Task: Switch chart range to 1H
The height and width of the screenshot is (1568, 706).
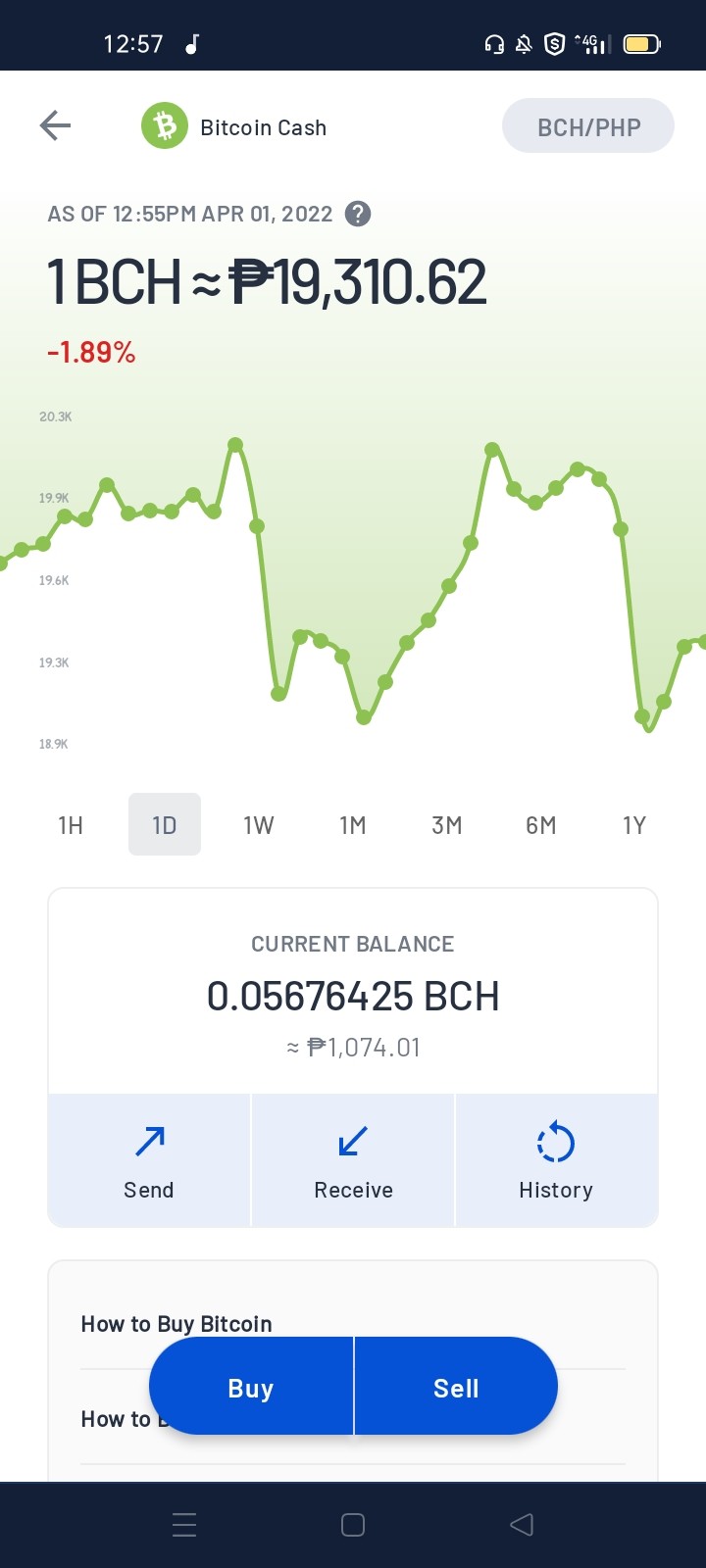Action: tap(71, 825)
